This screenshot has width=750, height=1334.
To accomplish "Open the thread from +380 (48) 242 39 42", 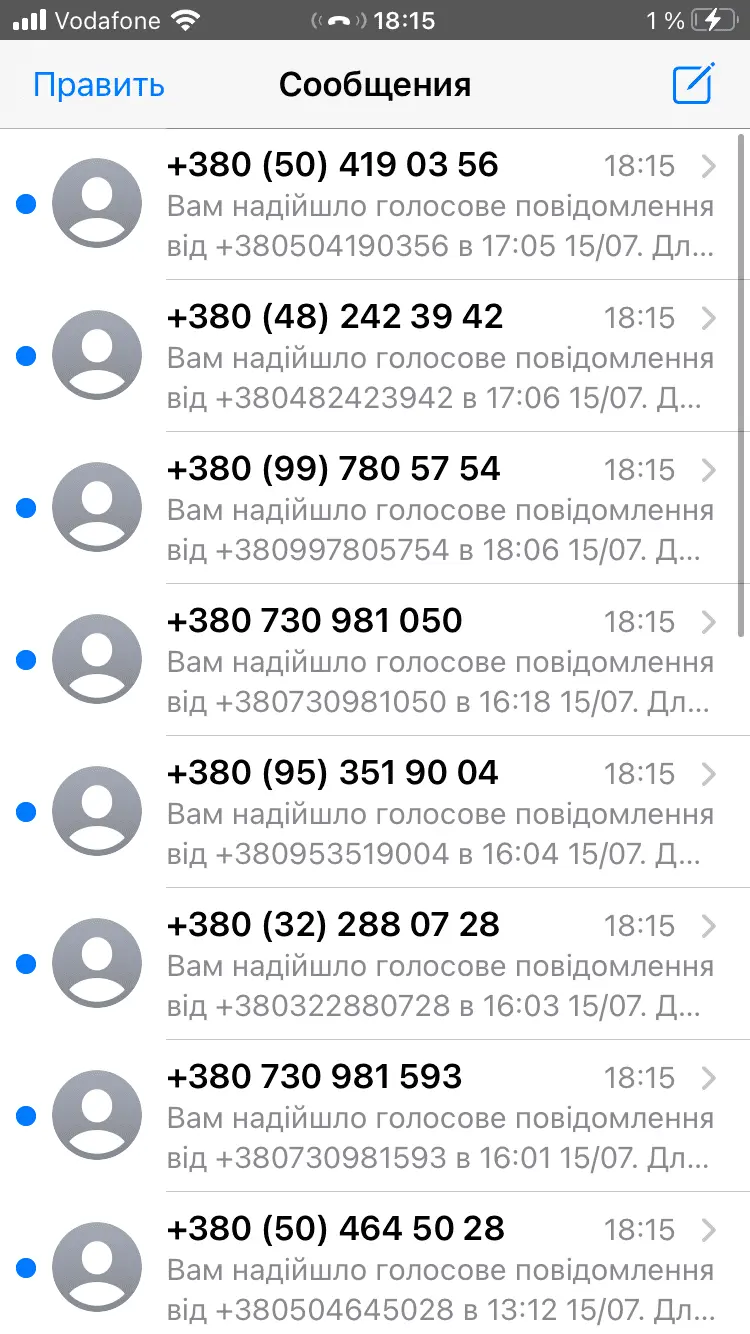I will pyautogui.click(x=440, y=356).
